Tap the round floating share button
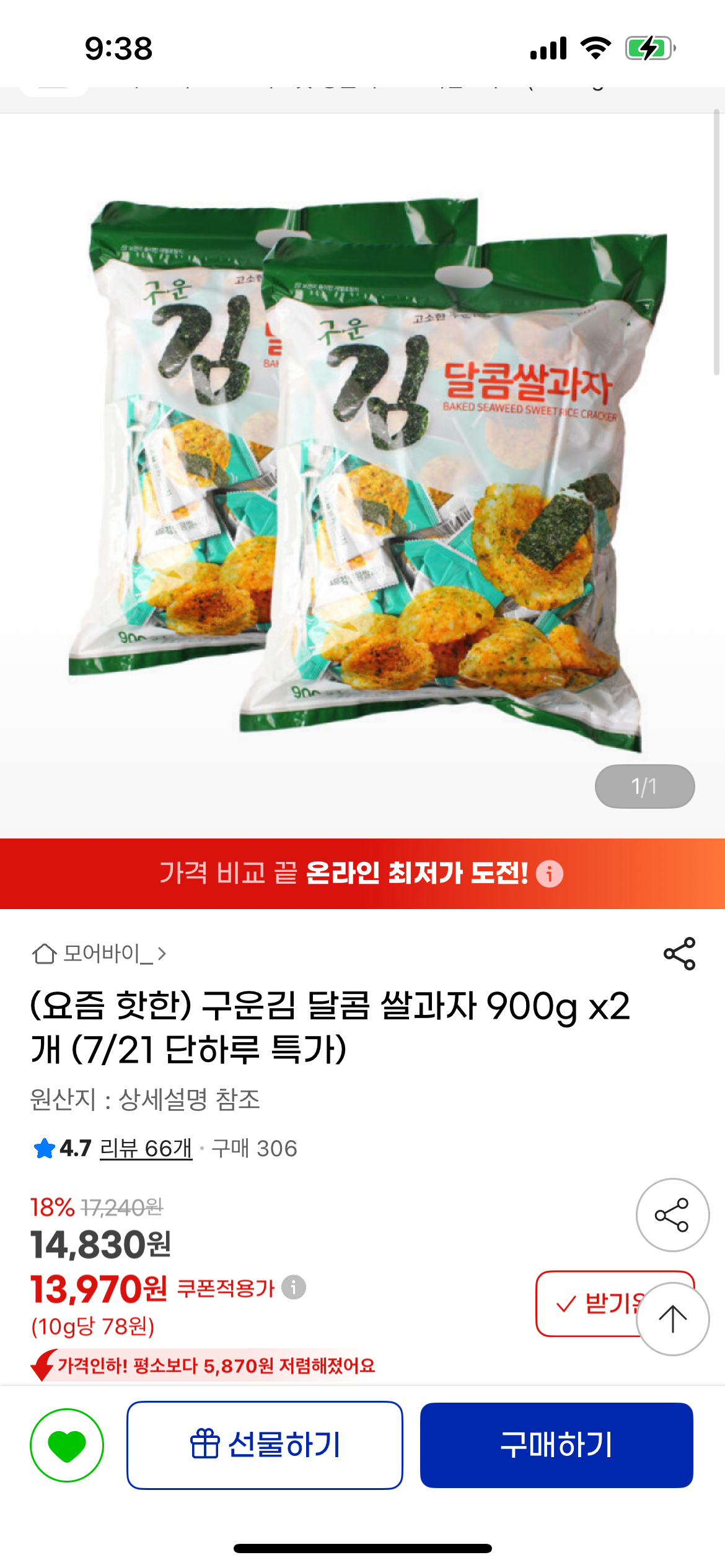Viewport: 725px width, 1568px height. 672,1215
